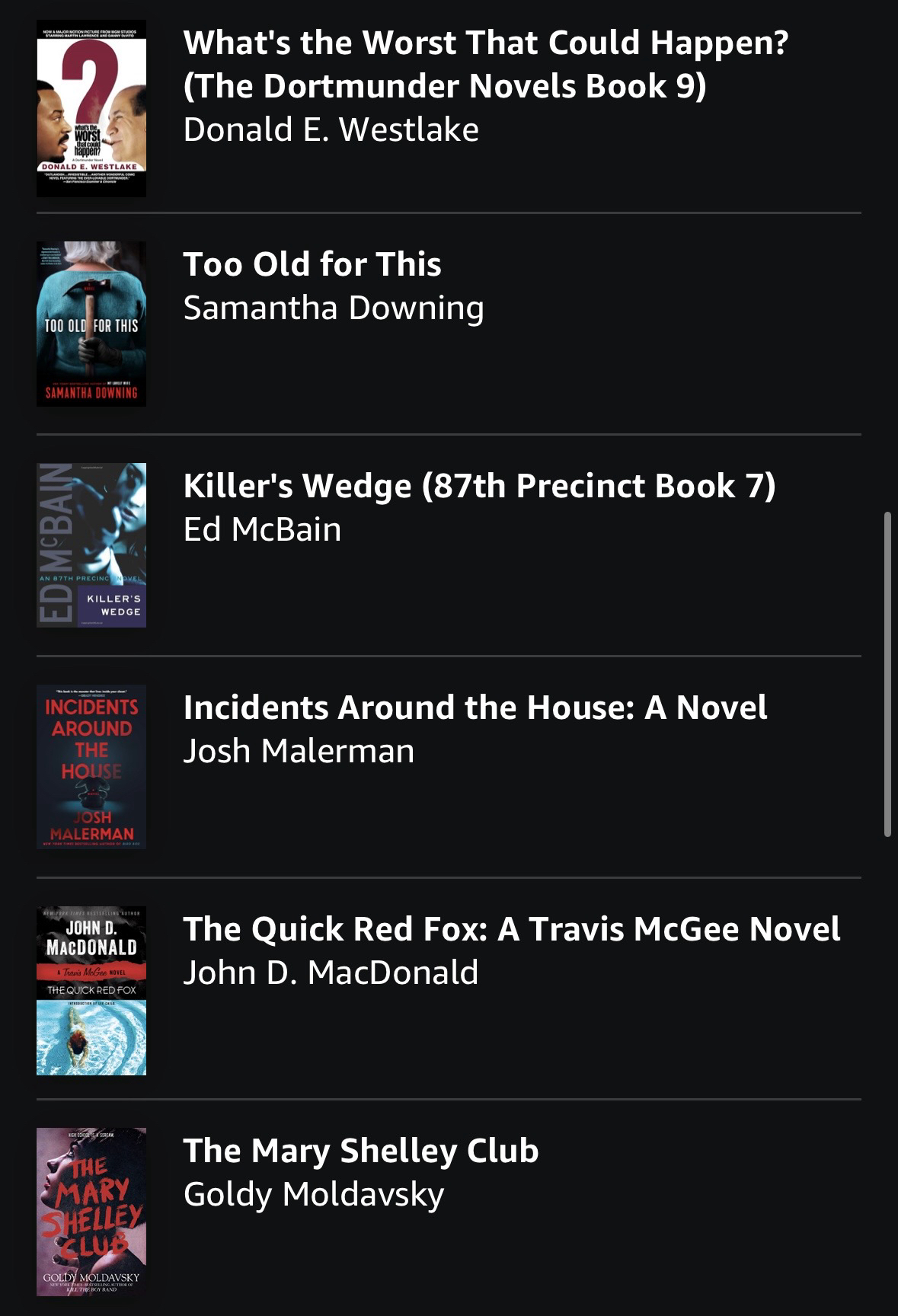View Incidents Around the House by Josh Malerman
This screenshot has width=898, height=1316.
pos(475,708)
